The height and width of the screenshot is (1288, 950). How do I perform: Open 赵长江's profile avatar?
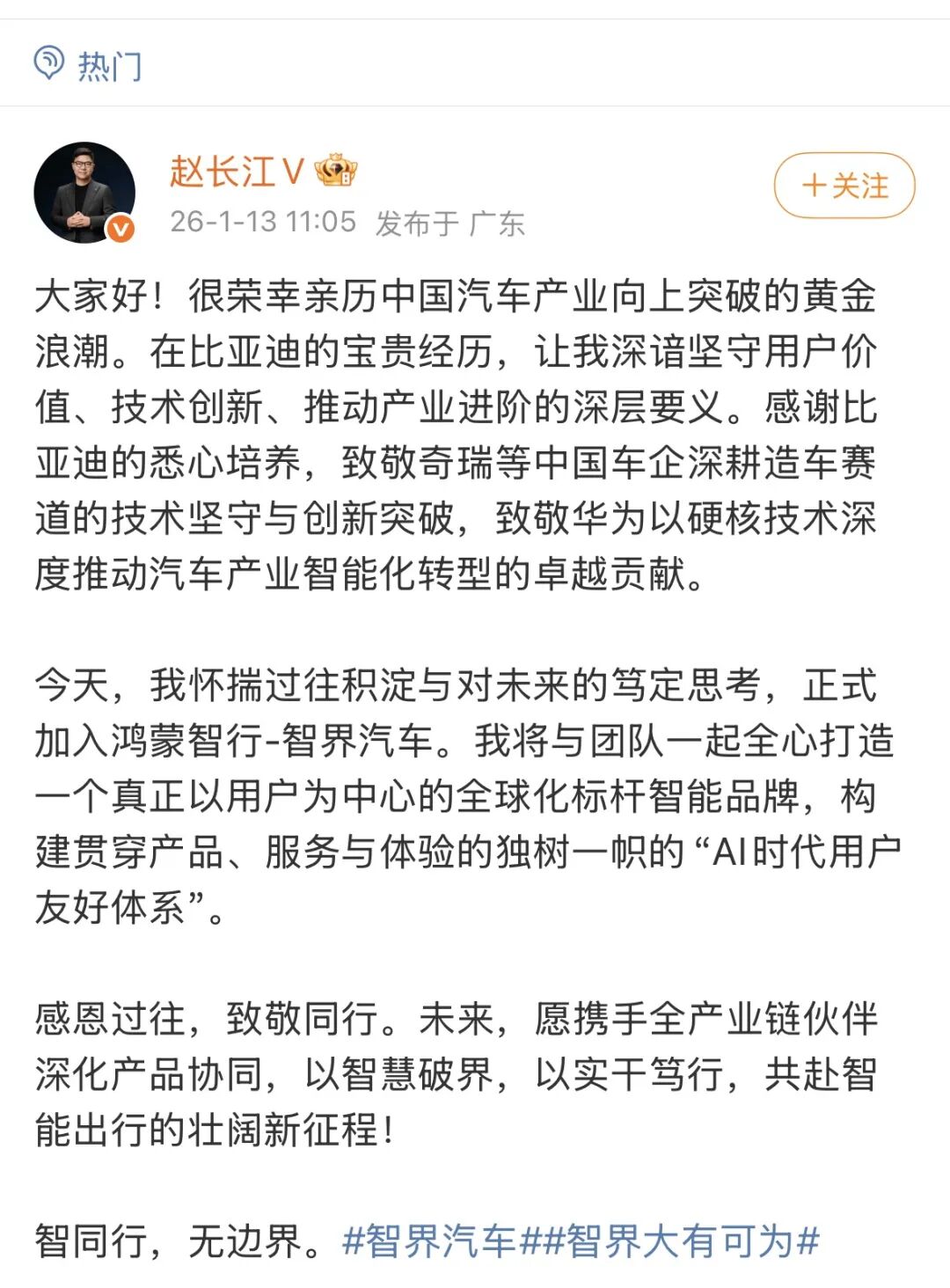tap(84, 193)
